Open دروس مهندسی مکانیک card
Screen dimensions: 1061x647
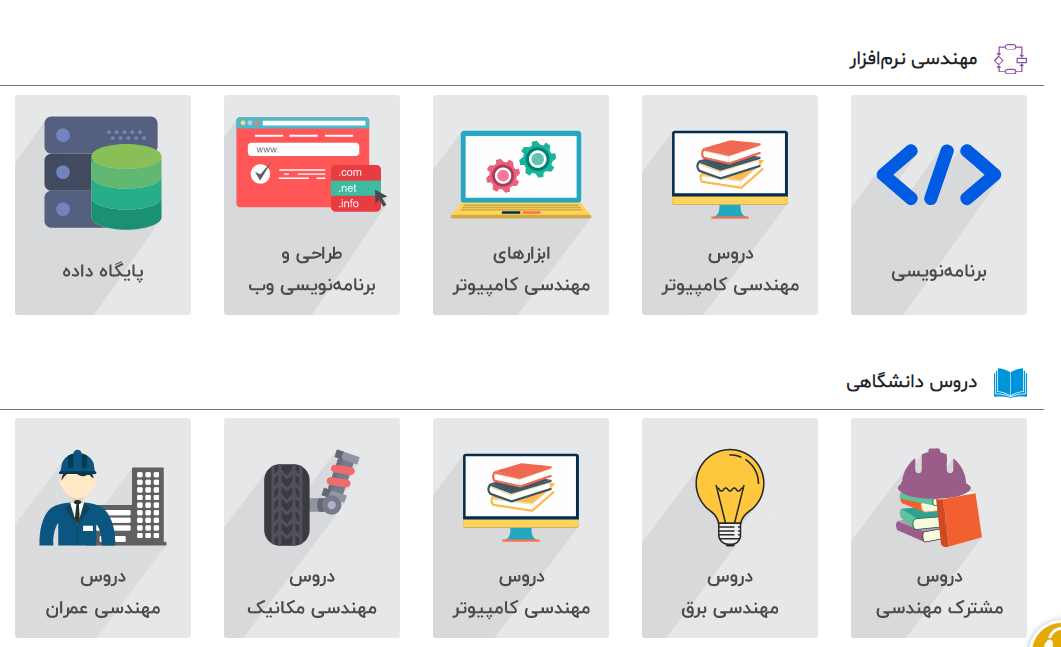311,528
